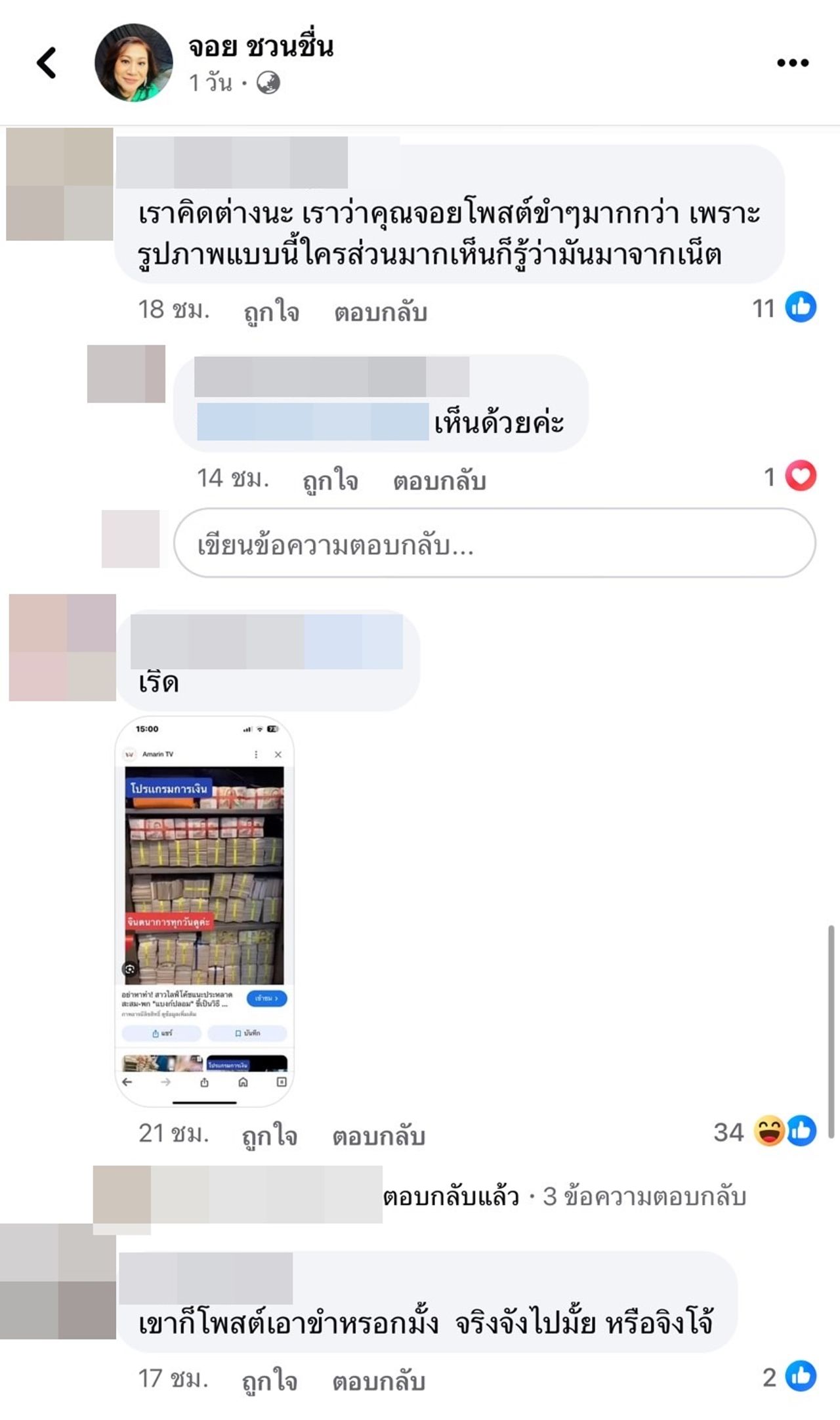Like the comment posted 17 ชม. ago
The image size is (840, 1420).
coord(269,1381)
